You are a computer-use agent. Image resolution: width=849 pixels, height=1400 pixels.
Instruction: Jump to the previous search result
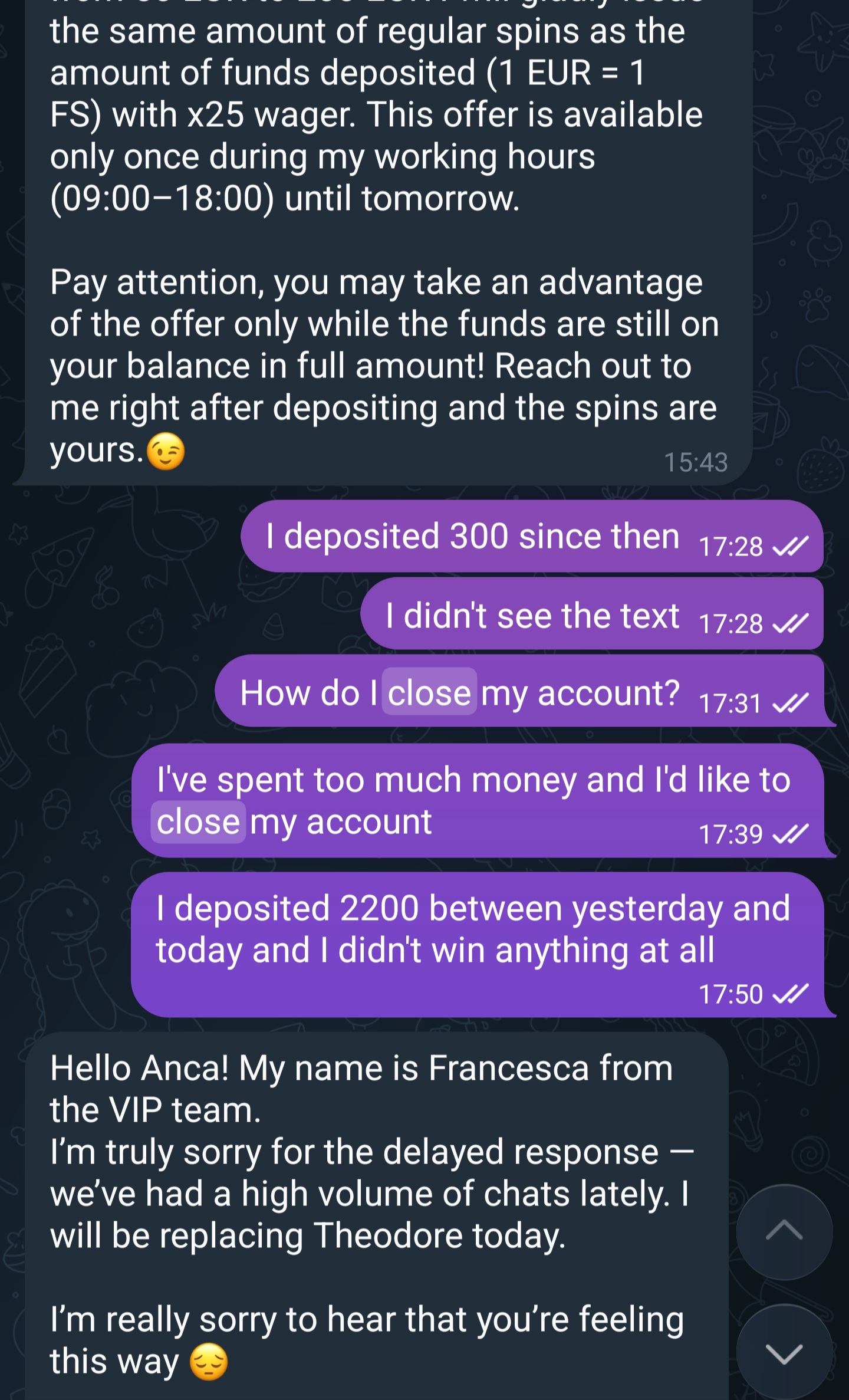(784, 1231)
